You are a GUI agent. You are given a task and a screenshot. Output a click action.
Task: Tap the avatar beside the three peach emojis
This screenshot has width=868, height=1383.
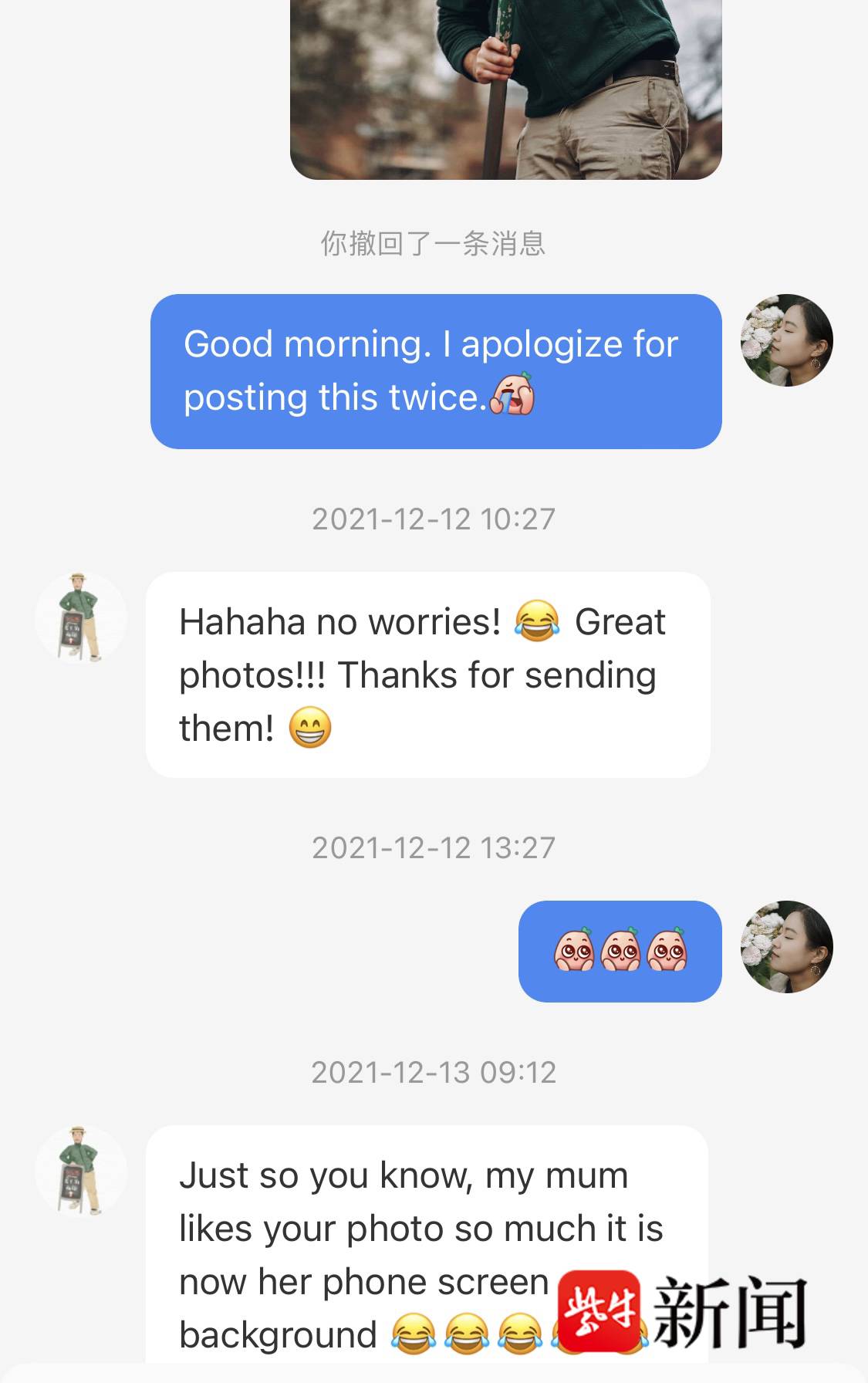coord(786,947)
